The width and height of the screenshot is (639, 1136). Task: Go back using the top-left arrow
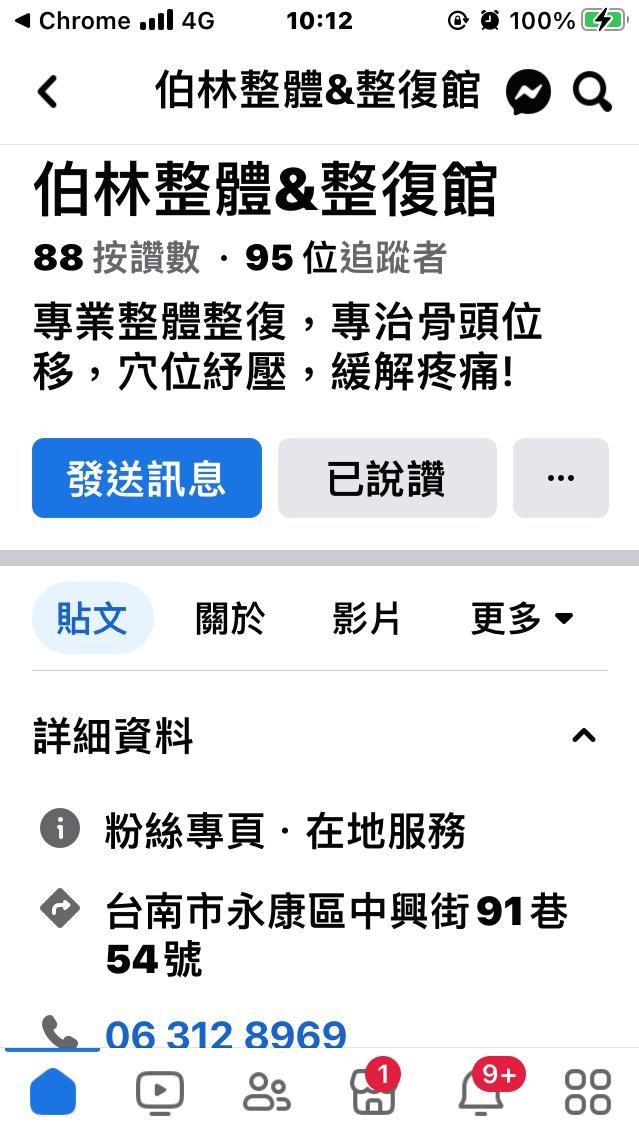pos(47,92)
